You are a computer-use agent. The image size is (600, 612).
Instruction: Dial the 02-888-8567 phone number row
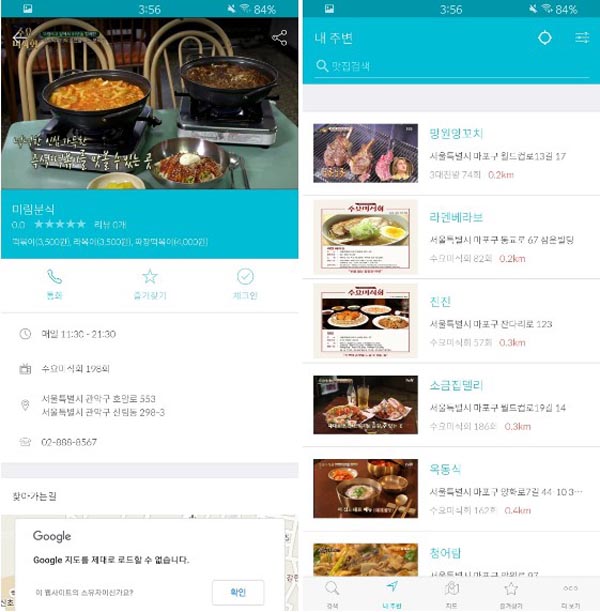click(x=69, y=441)
